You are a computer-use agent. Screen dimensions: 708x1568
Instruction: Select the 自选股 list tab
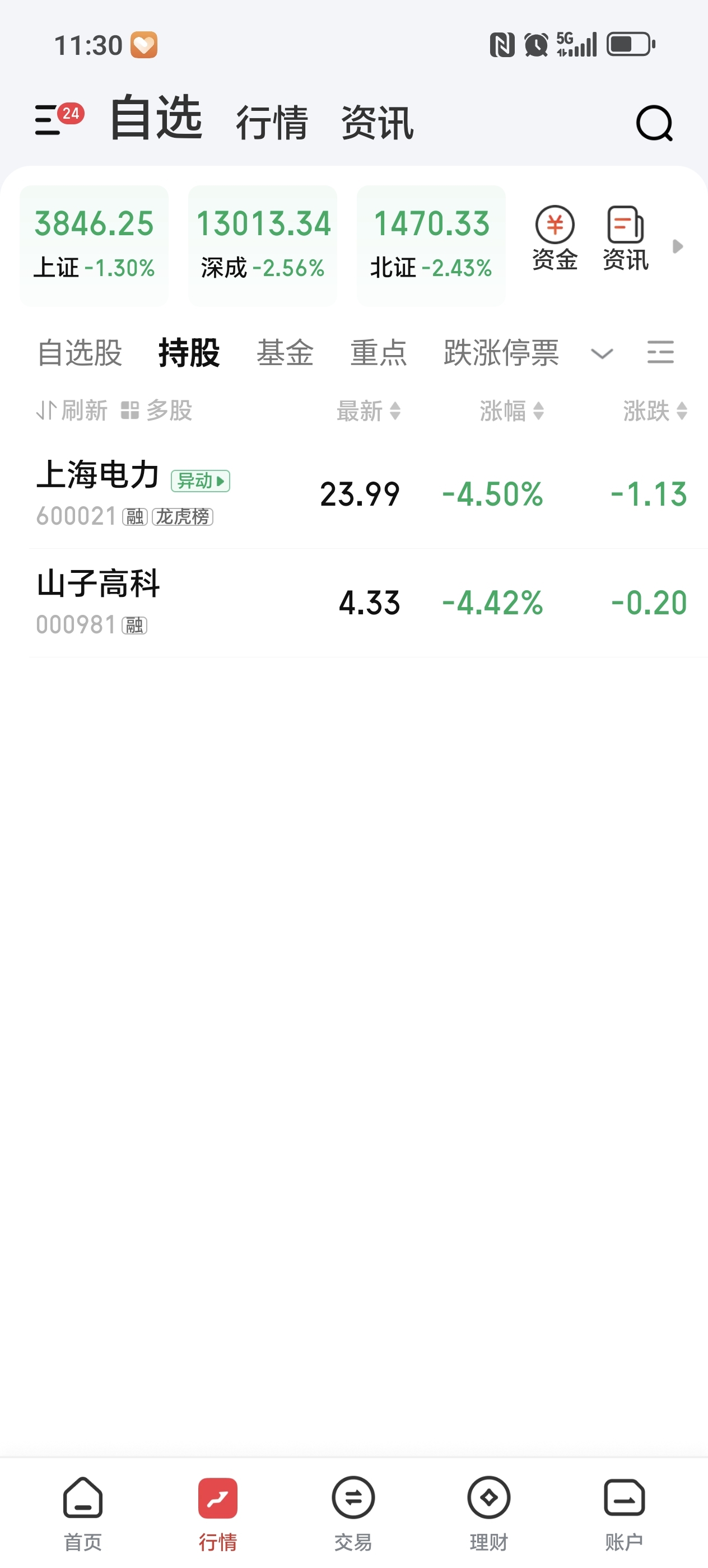80,352
